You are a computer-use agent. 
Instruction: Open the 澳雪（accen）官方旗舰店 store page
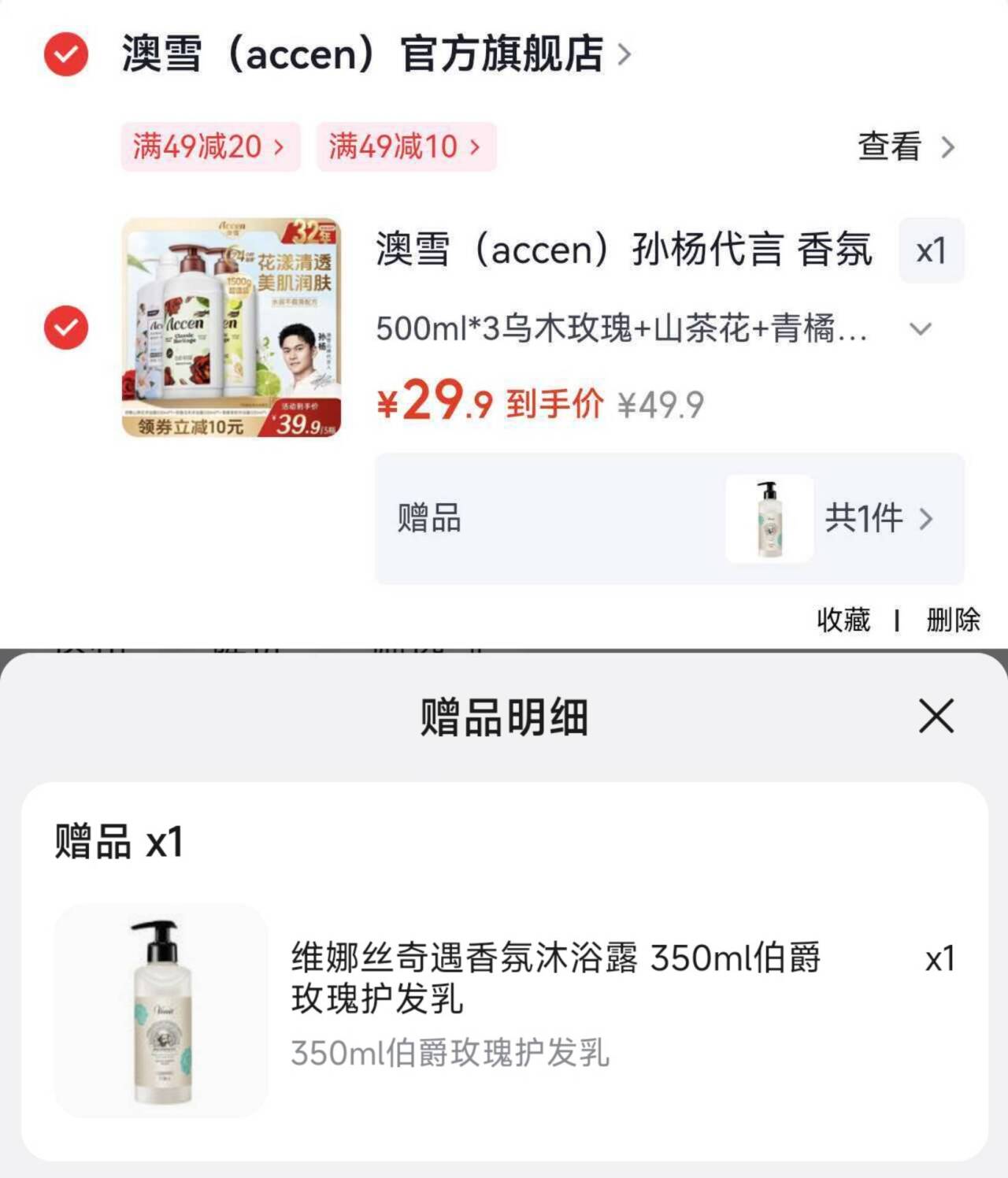tap(376, 54)
